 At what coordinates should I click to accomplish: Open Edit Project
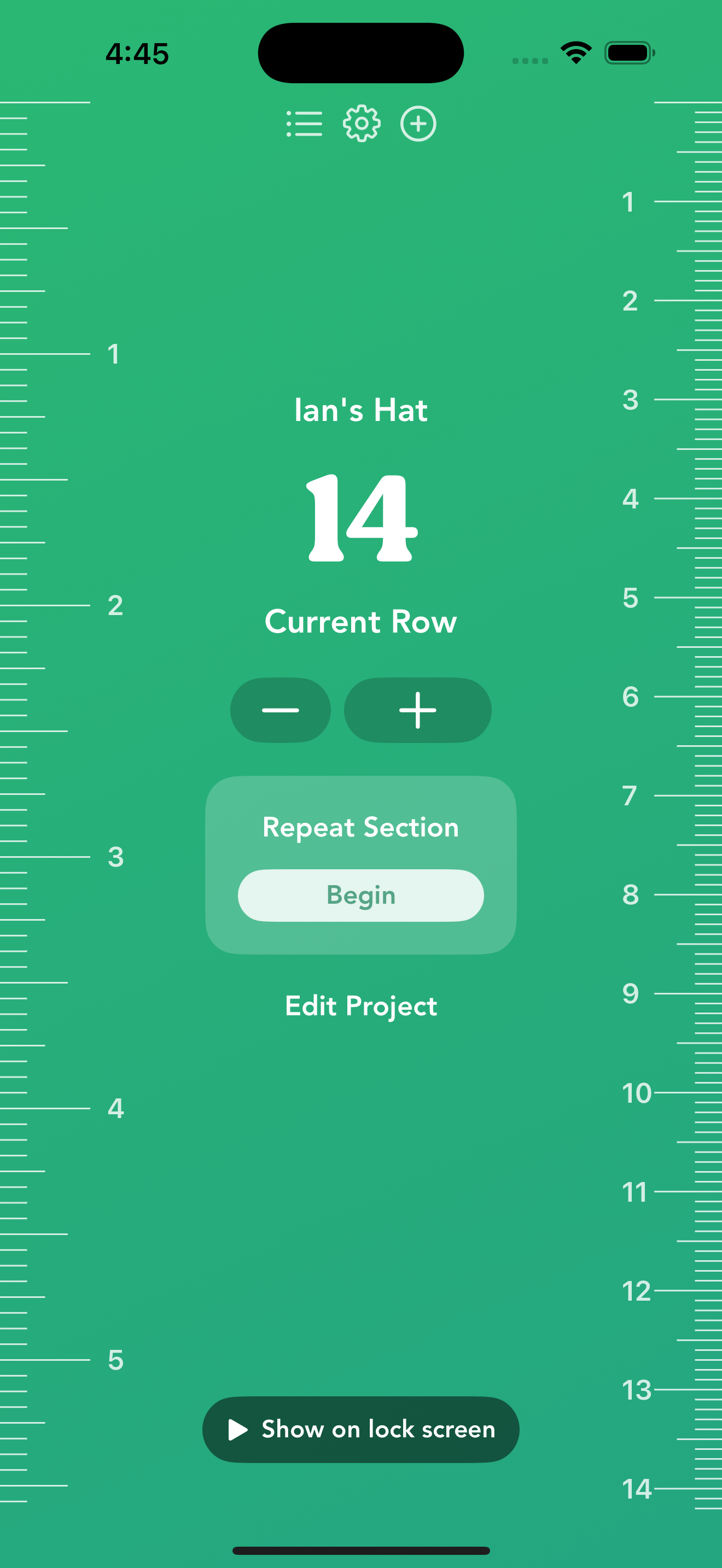point(361,1005)
